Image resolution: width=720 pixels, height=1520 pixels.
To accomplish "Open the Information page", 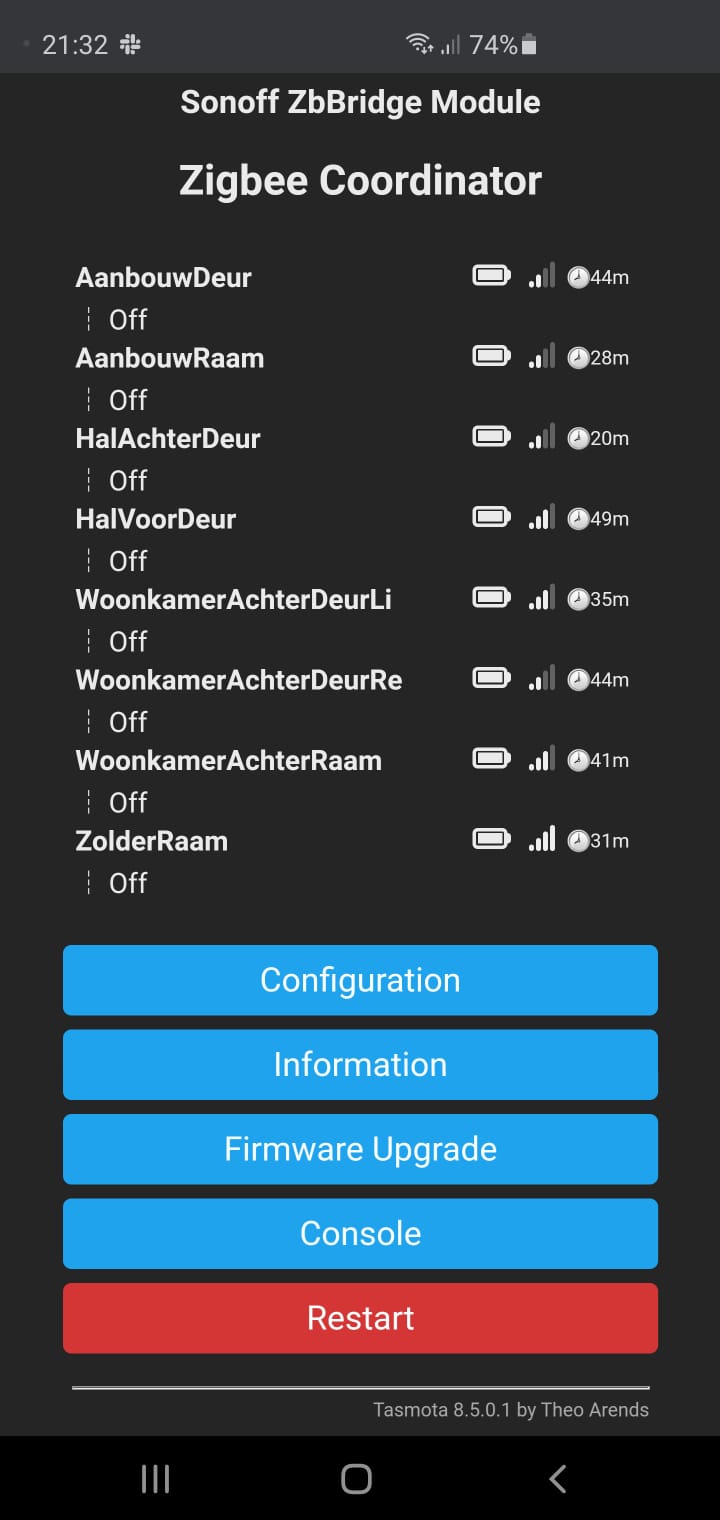I will 360,1064.
